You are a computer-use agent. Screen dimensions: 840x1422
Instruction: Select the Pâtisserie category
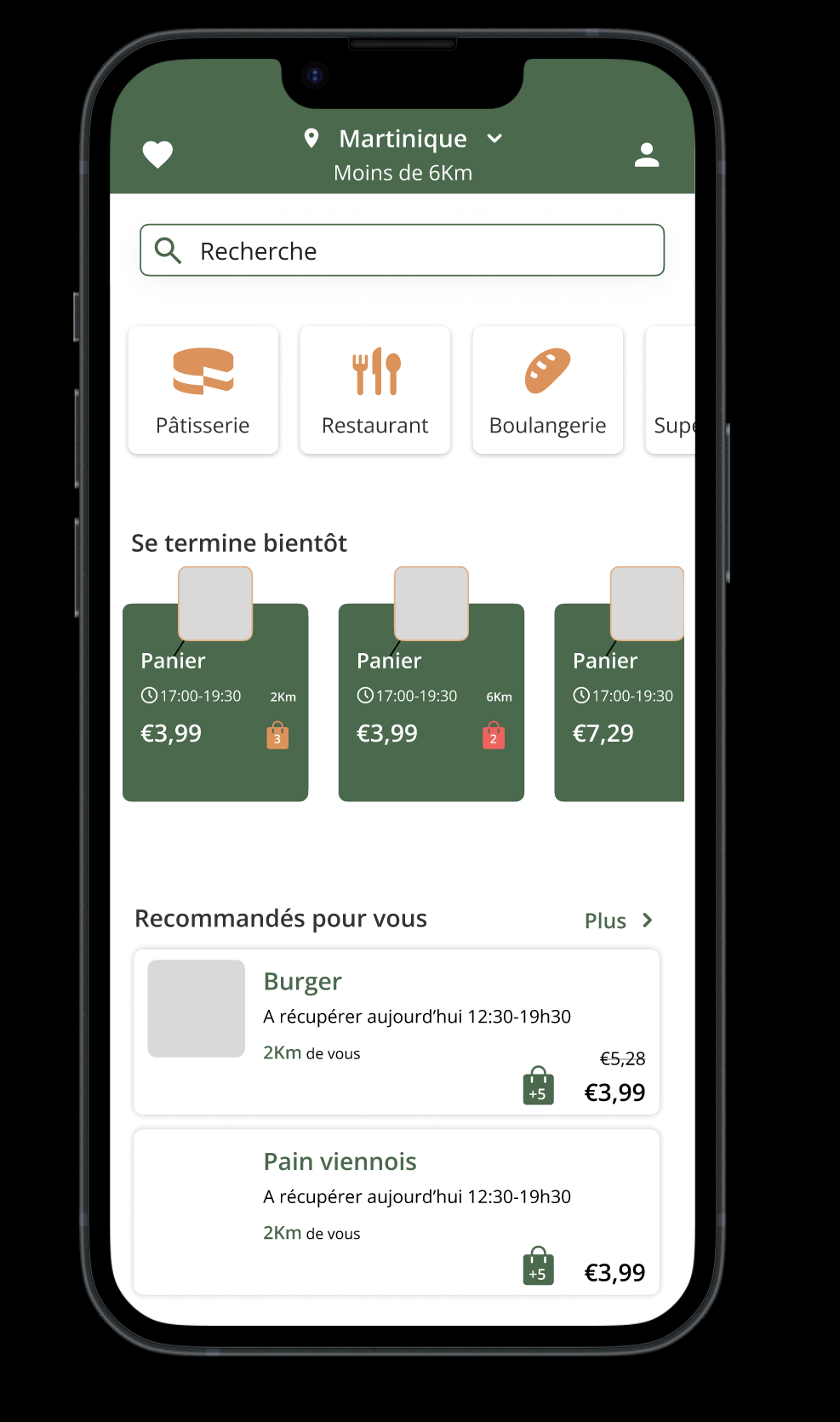[203, 390]
